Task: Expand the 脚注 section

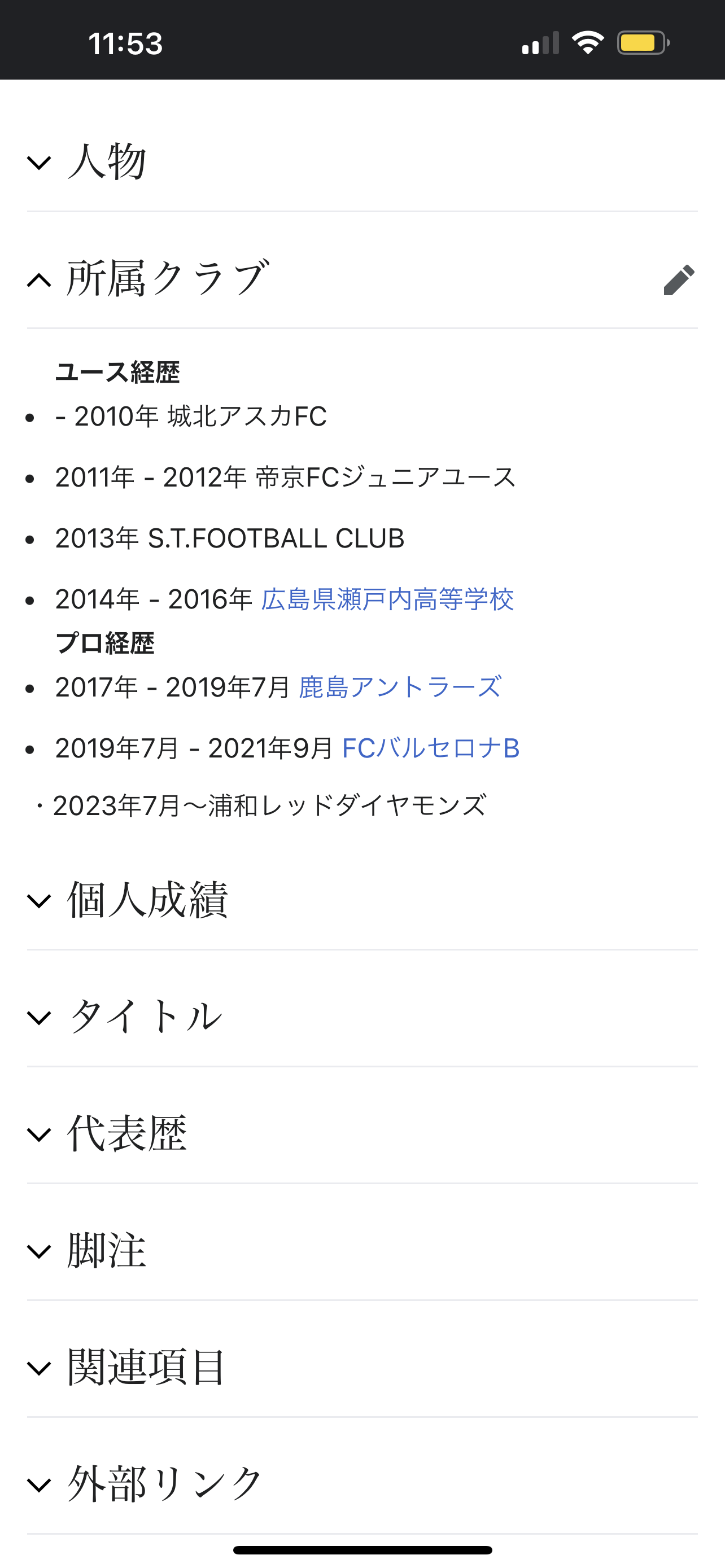Action: click(x=107, y=1250)
